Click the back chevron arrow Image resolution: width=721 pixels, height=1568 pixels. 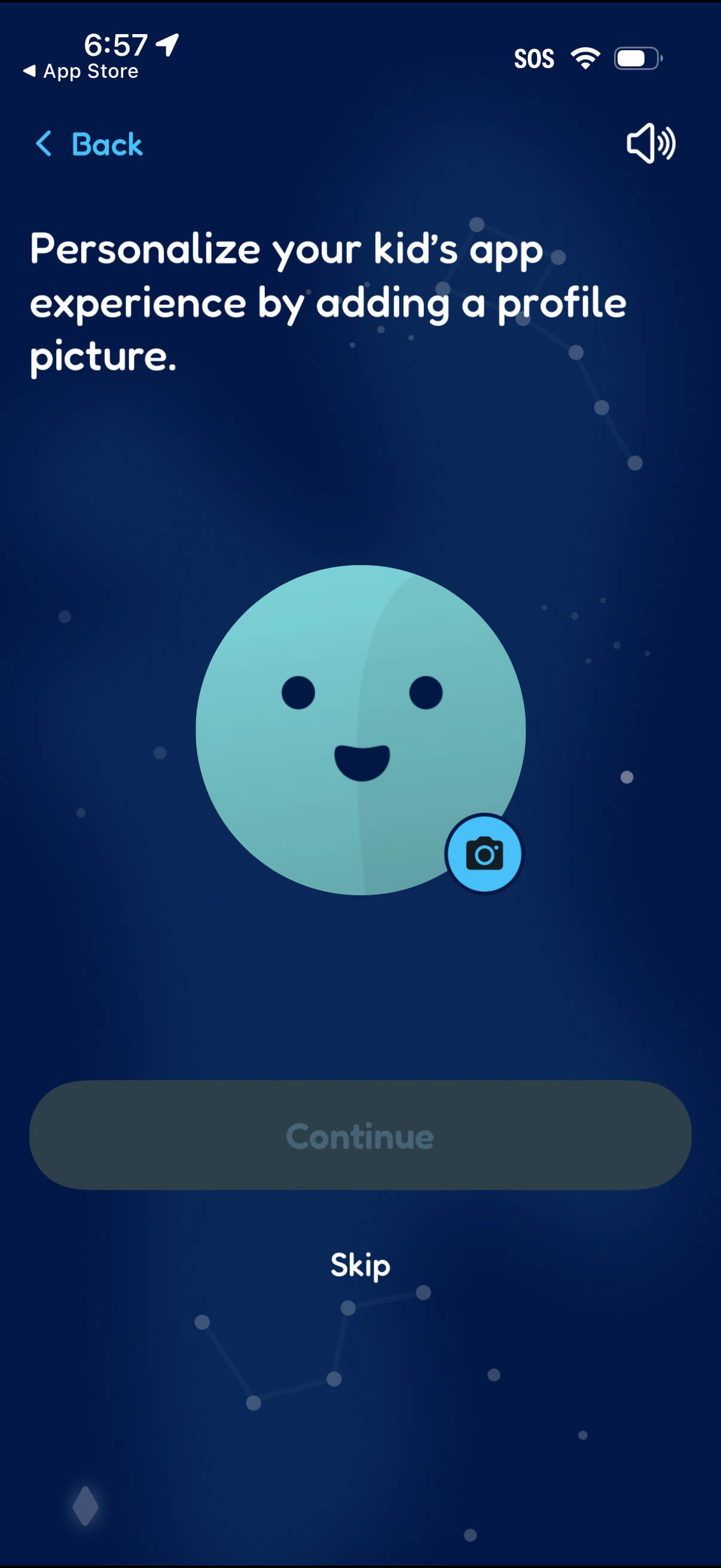coord(44,145)
